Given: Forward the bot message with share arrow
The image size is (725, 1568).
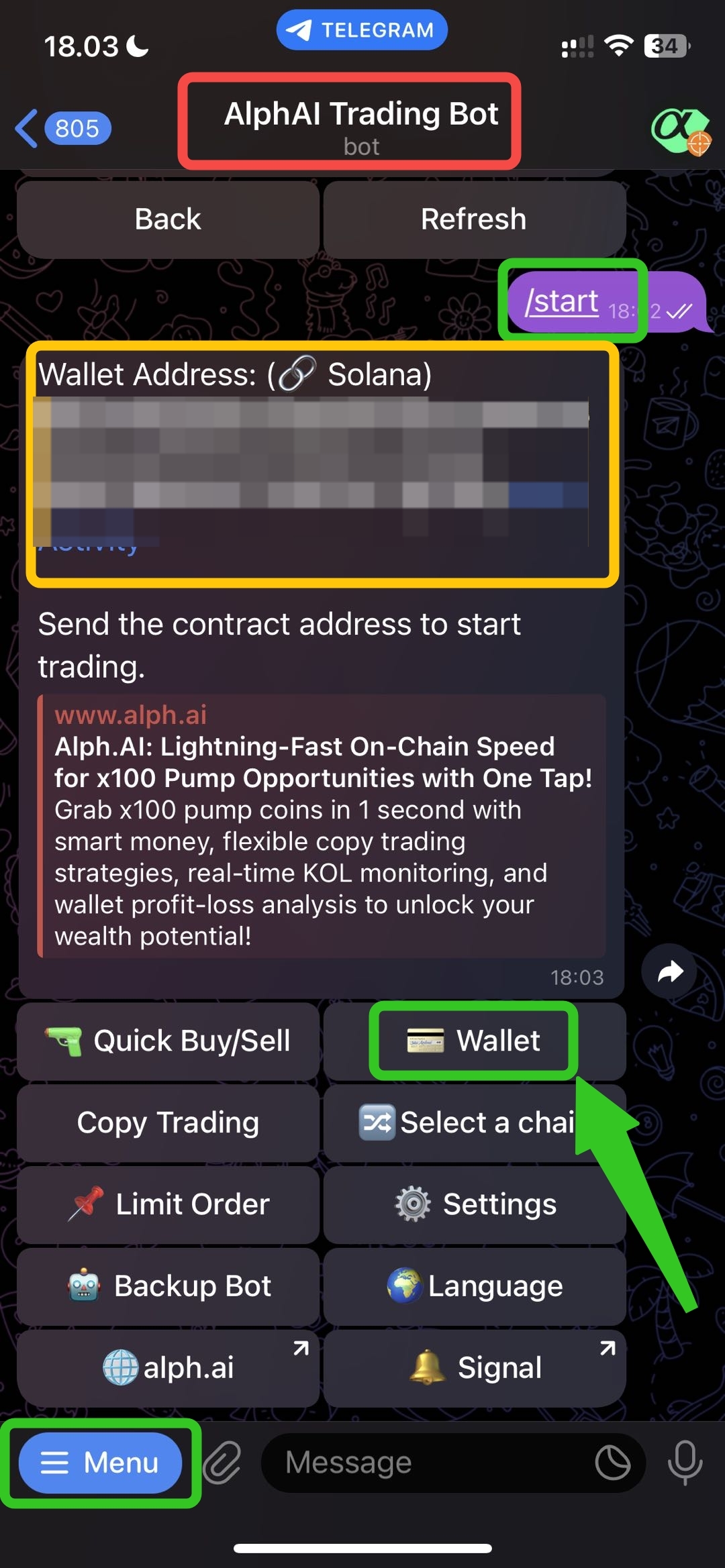Looking at the screenshot, I should pos(669,971).
